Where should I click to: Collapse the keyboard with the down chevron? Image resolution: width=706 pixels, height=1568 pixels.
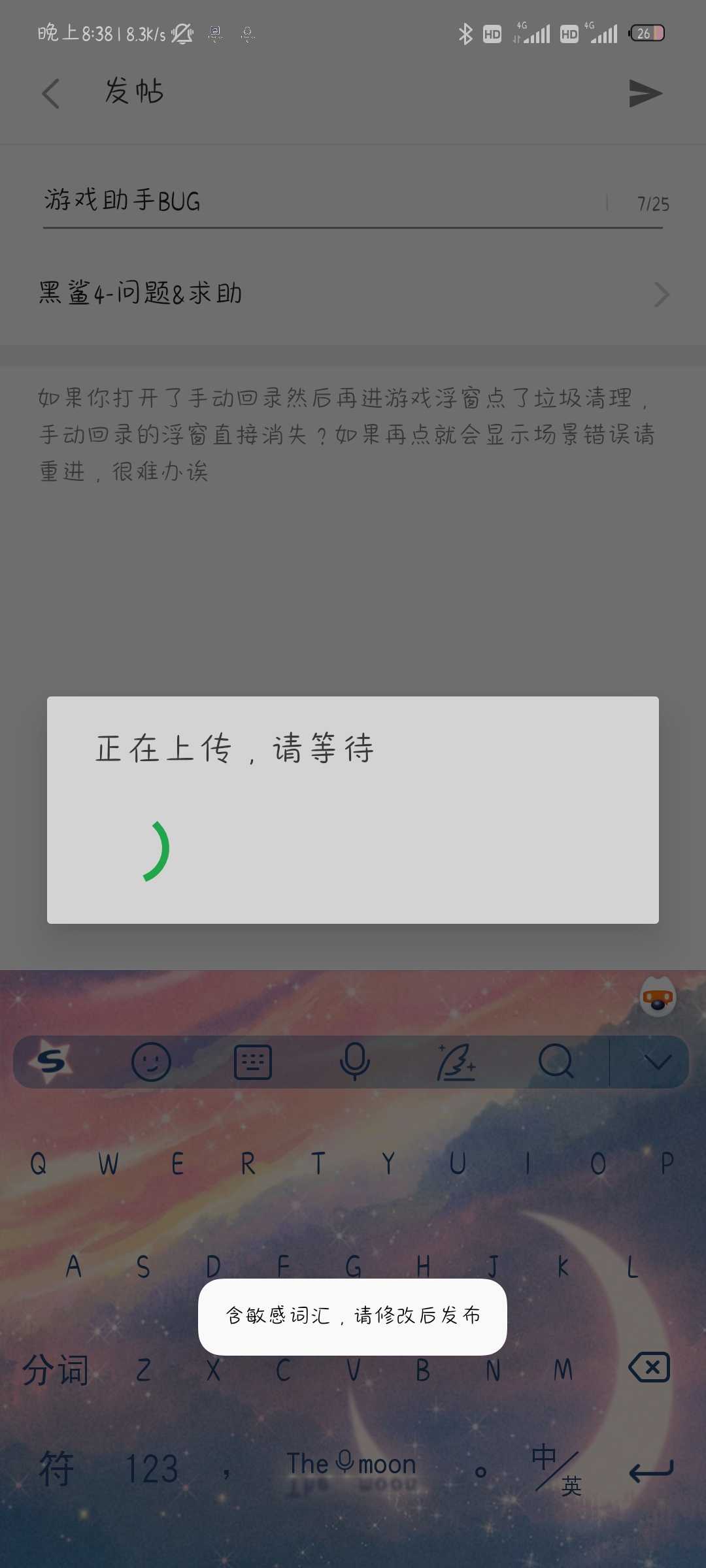[658, 1062]
